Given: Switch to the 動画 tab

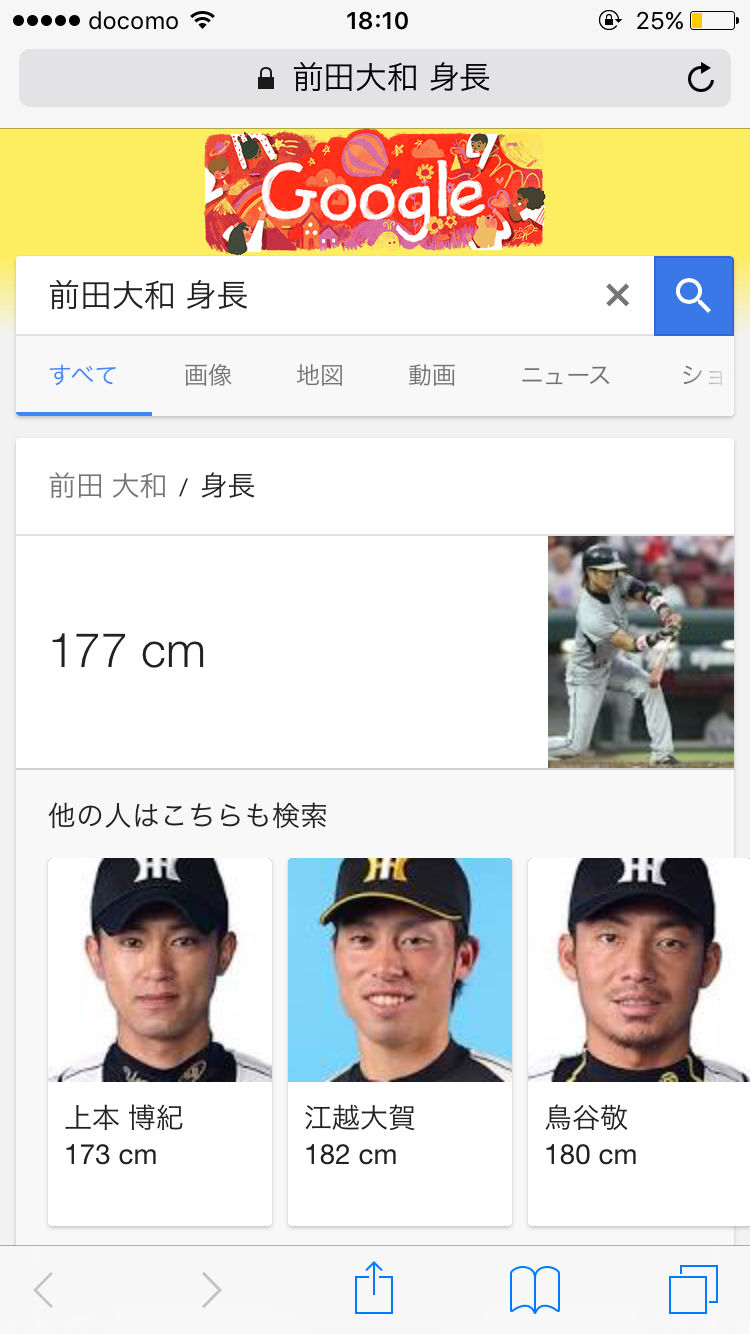Looking at the screenshot, I should 432,376.
